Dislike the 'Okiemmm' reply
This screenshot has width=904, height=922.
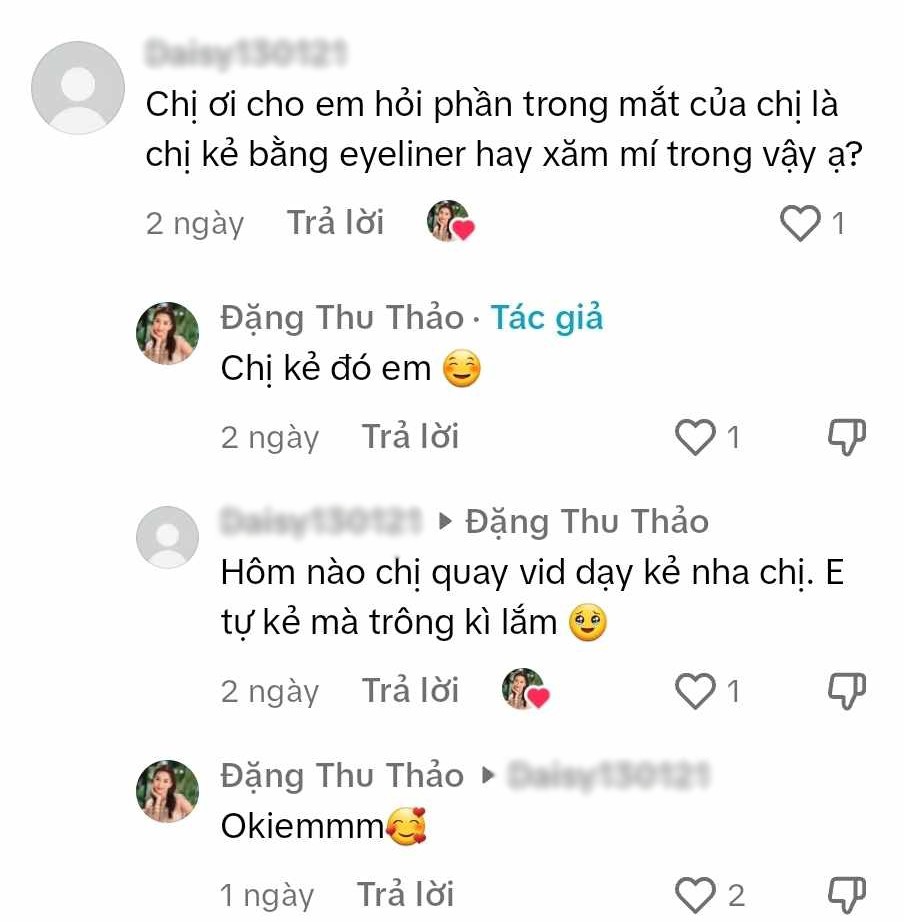click(847, 894)
